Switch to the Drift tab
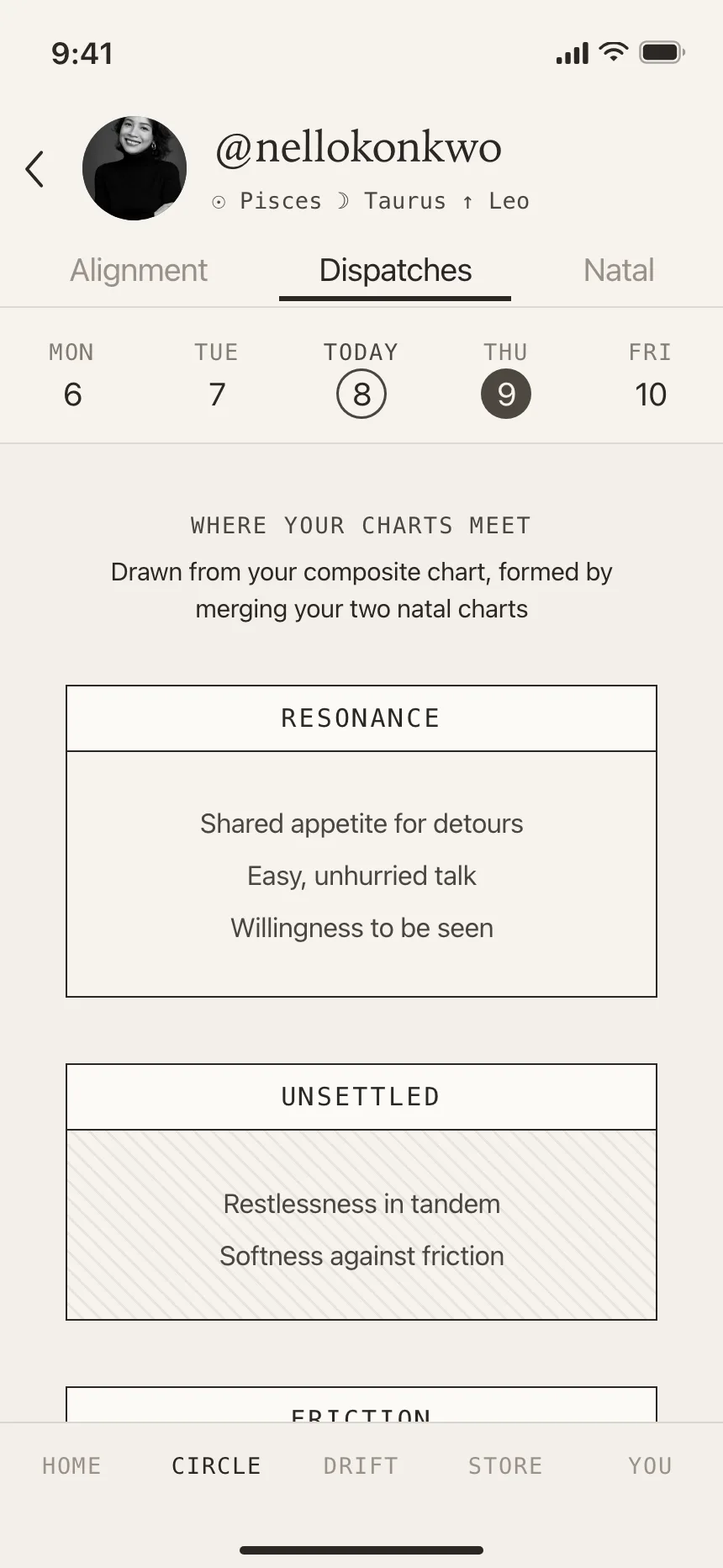Image resolution: width=723 pixels, height=1568 pixels. [361, 1465]
